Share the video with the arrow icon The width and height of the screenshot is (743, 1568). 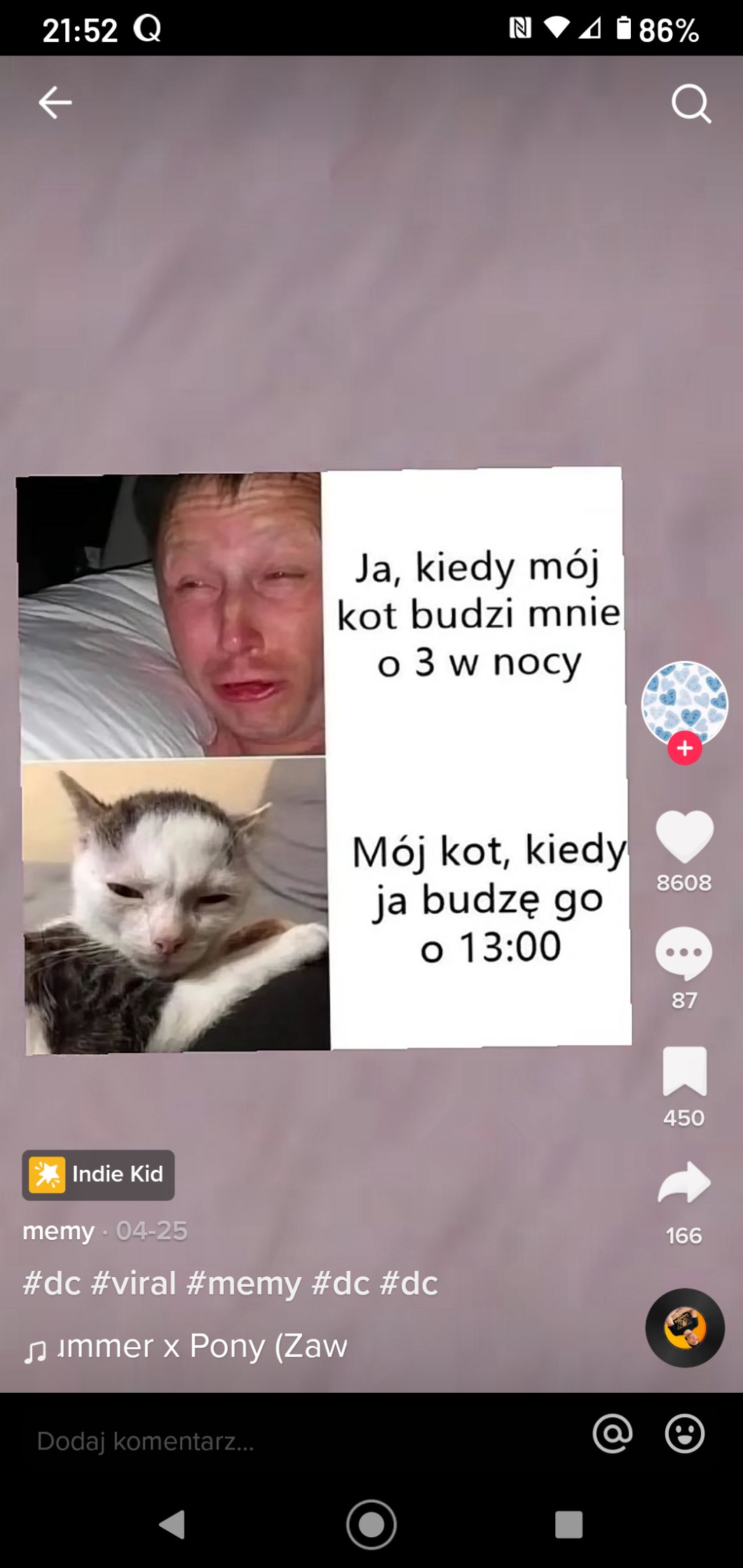coord(684,1185)
